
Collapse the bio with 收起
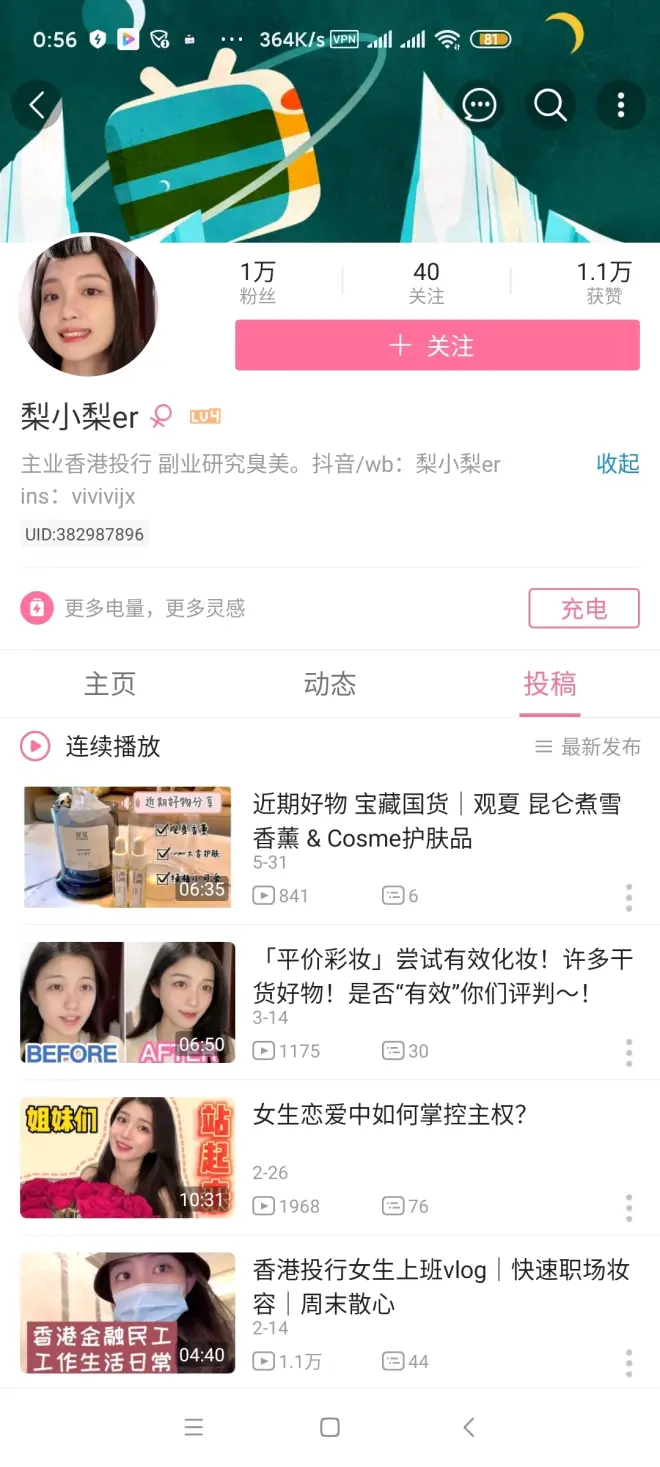pos(617,464)
